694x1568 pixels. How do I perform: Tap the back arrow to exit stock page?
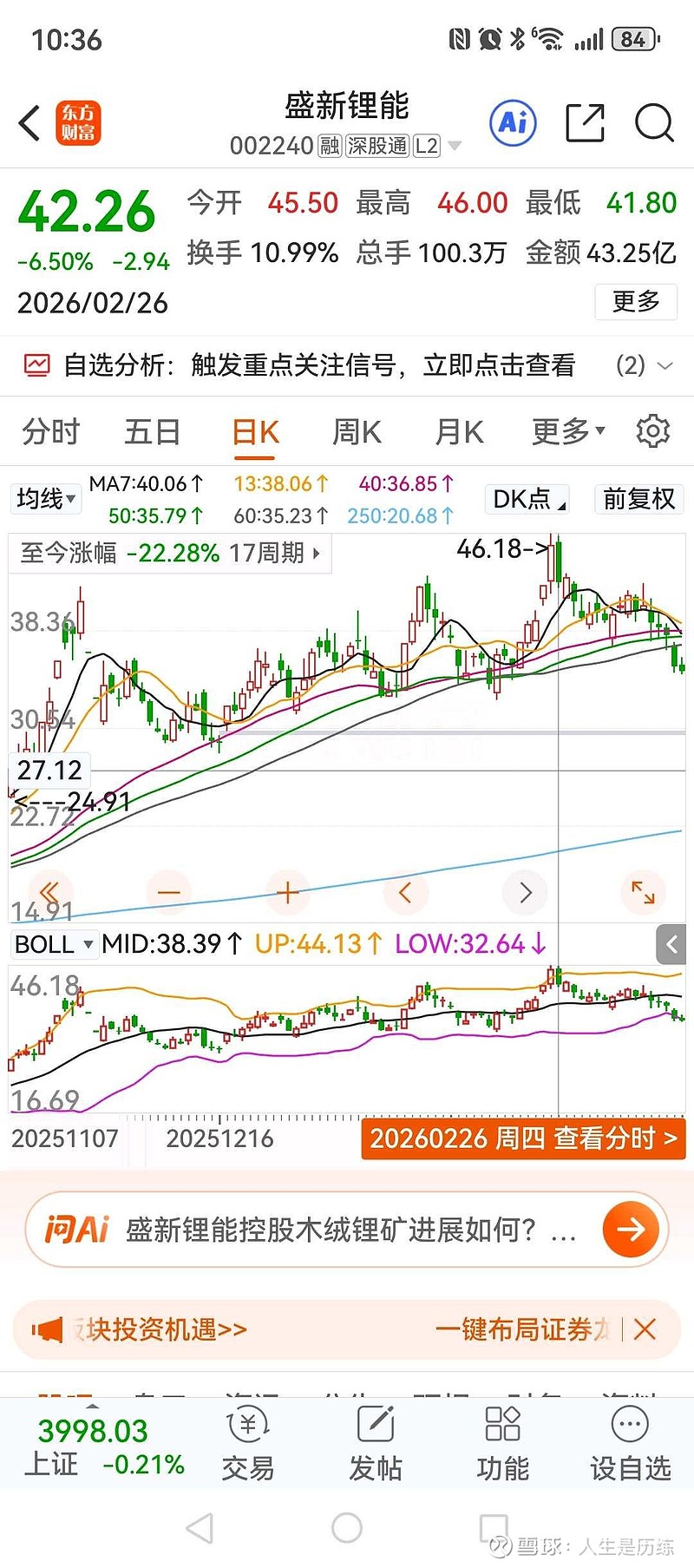pos(29,123)
